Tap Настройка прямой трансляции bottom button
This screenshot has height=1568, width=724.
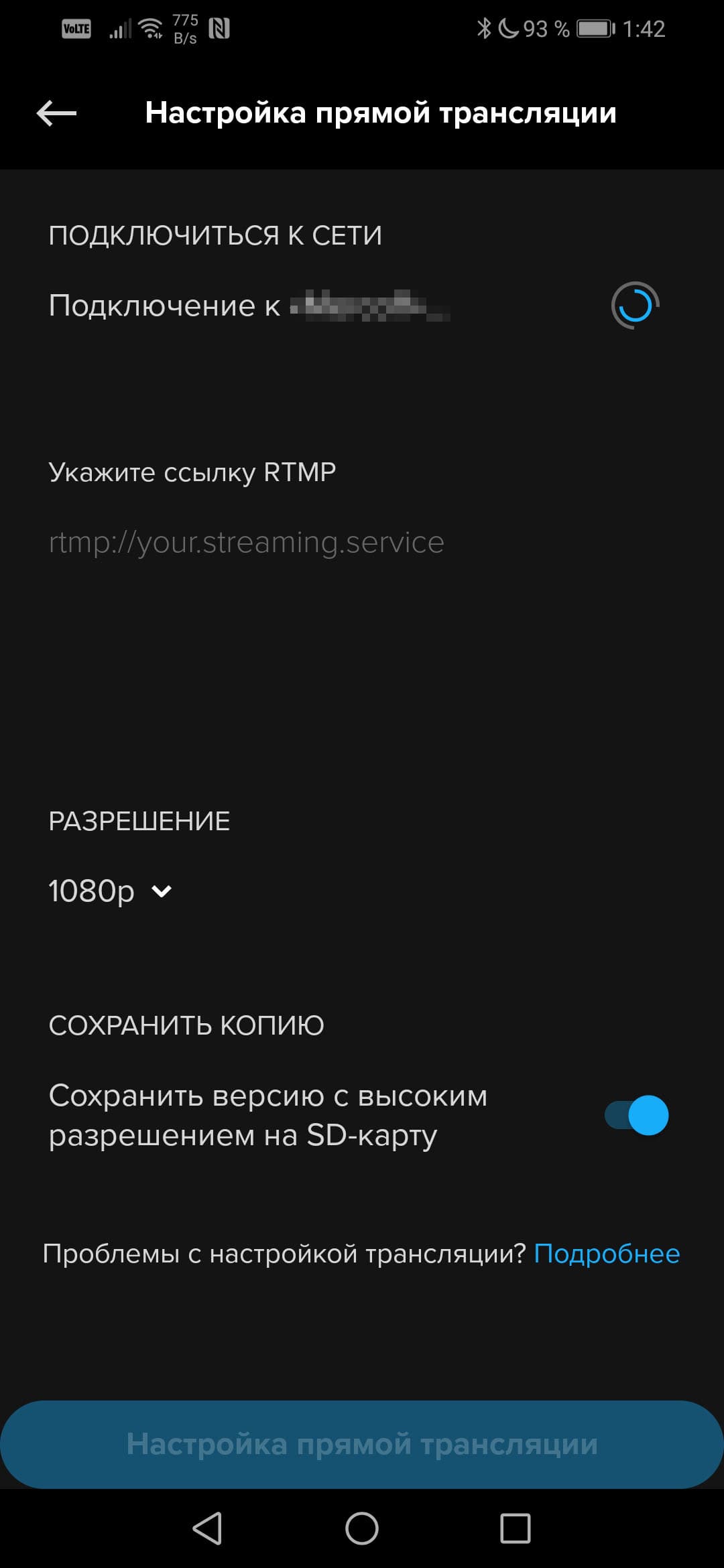pos(362,1443)
